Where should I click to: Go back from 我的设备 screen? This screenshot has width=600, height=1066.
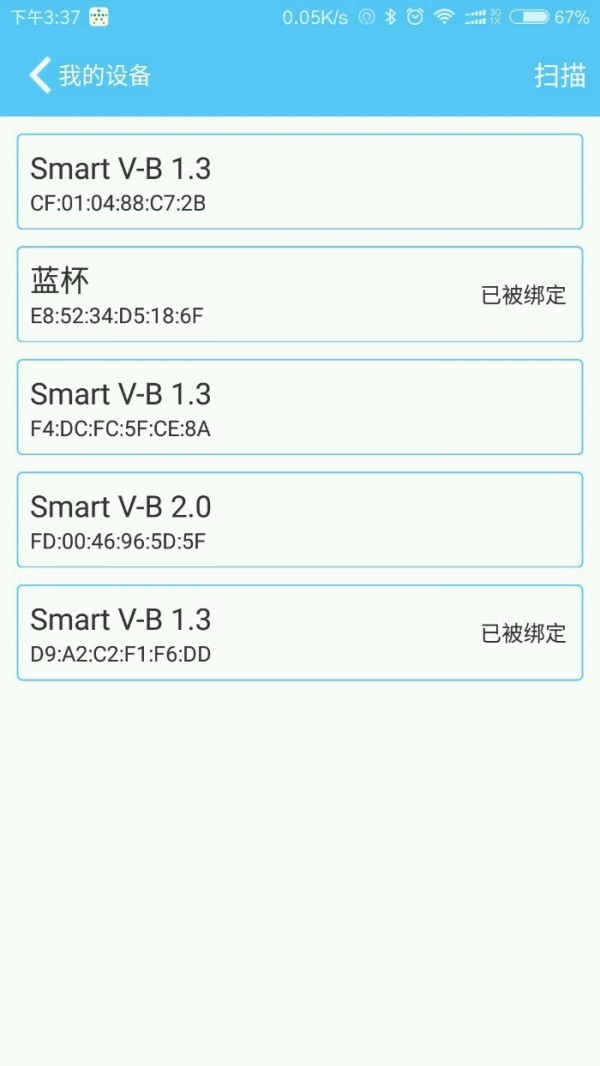click(x=40, y=76)
